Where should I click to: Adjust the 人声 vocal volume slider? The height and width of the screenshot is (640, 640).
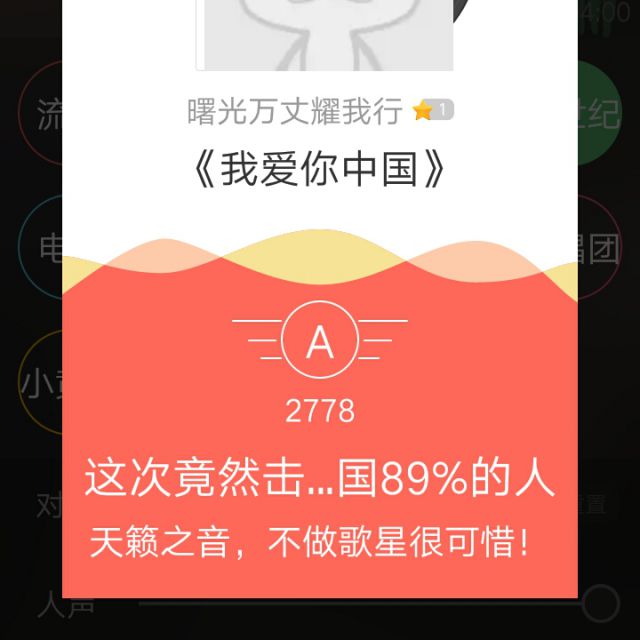click(600, 603)
